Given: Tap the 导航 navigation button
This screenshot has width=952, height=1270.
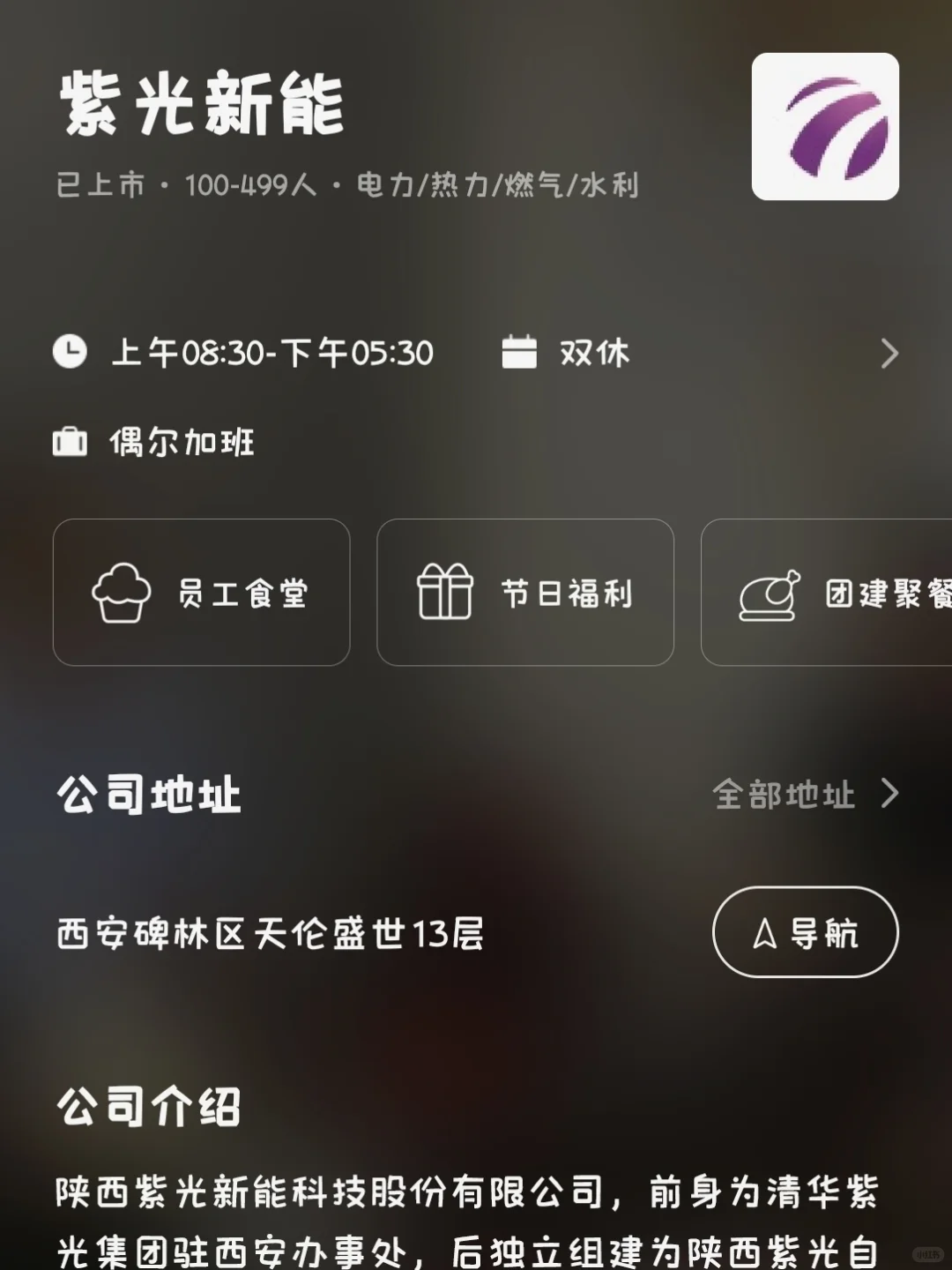Looking at the screenshot, I should (805, 932).
